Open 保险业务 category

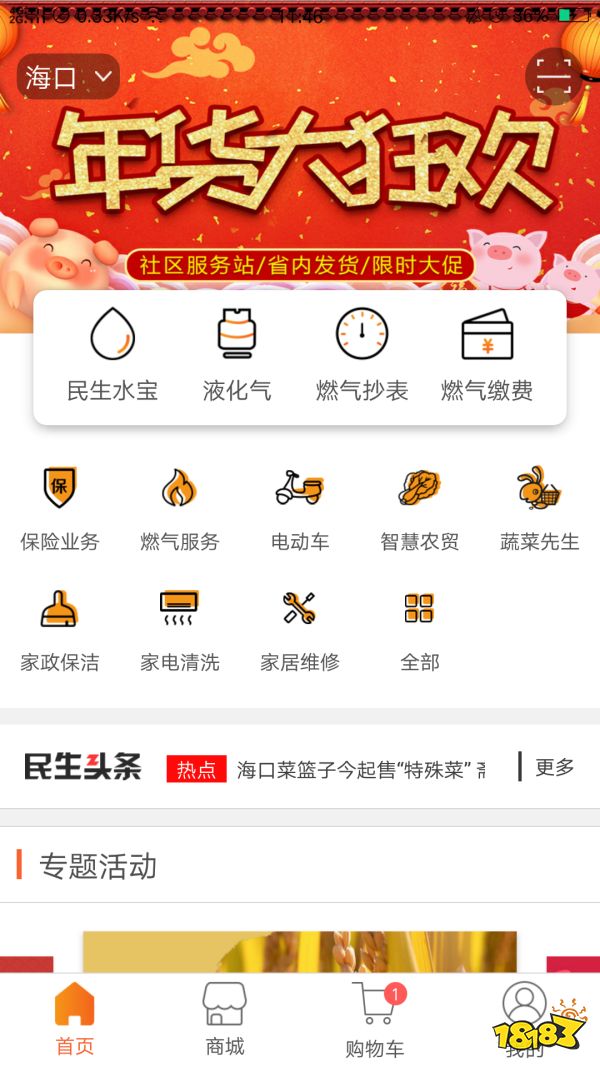(x=60, y=508)
